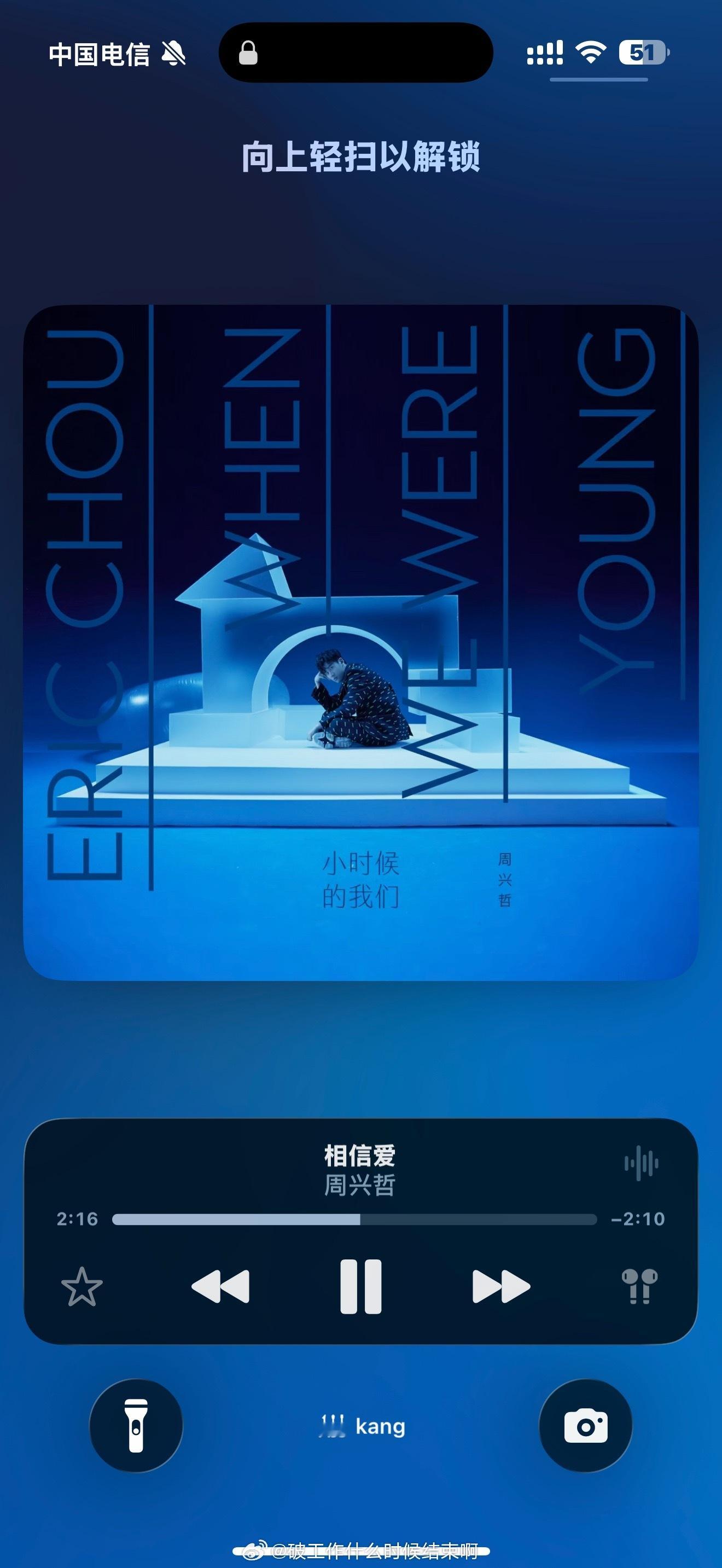Tap the cellular signal bars icon

click(546, 53)
